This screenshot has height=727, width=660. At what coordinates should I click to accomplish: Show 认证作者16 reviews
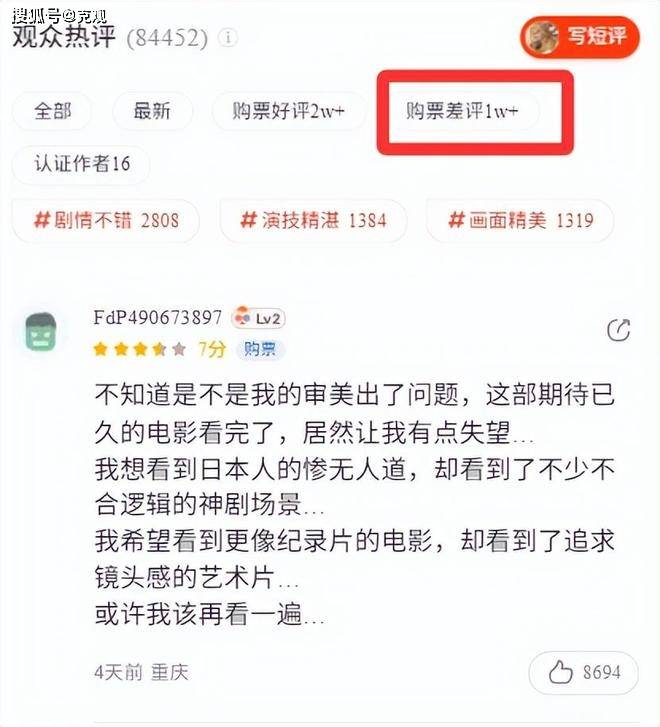coord(82,164)
